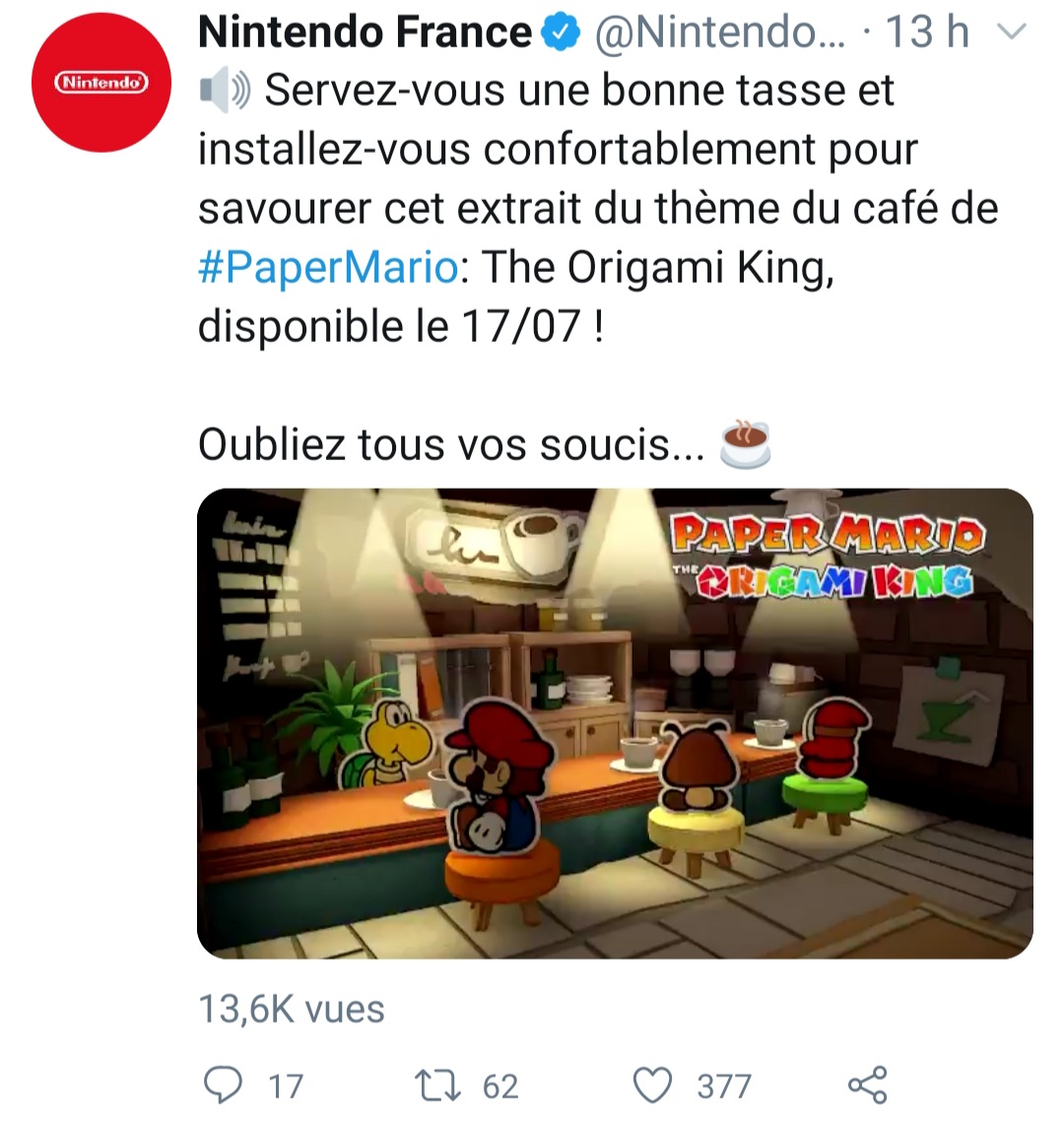Open Nintendo France profile avatar

tap(101, 83)
